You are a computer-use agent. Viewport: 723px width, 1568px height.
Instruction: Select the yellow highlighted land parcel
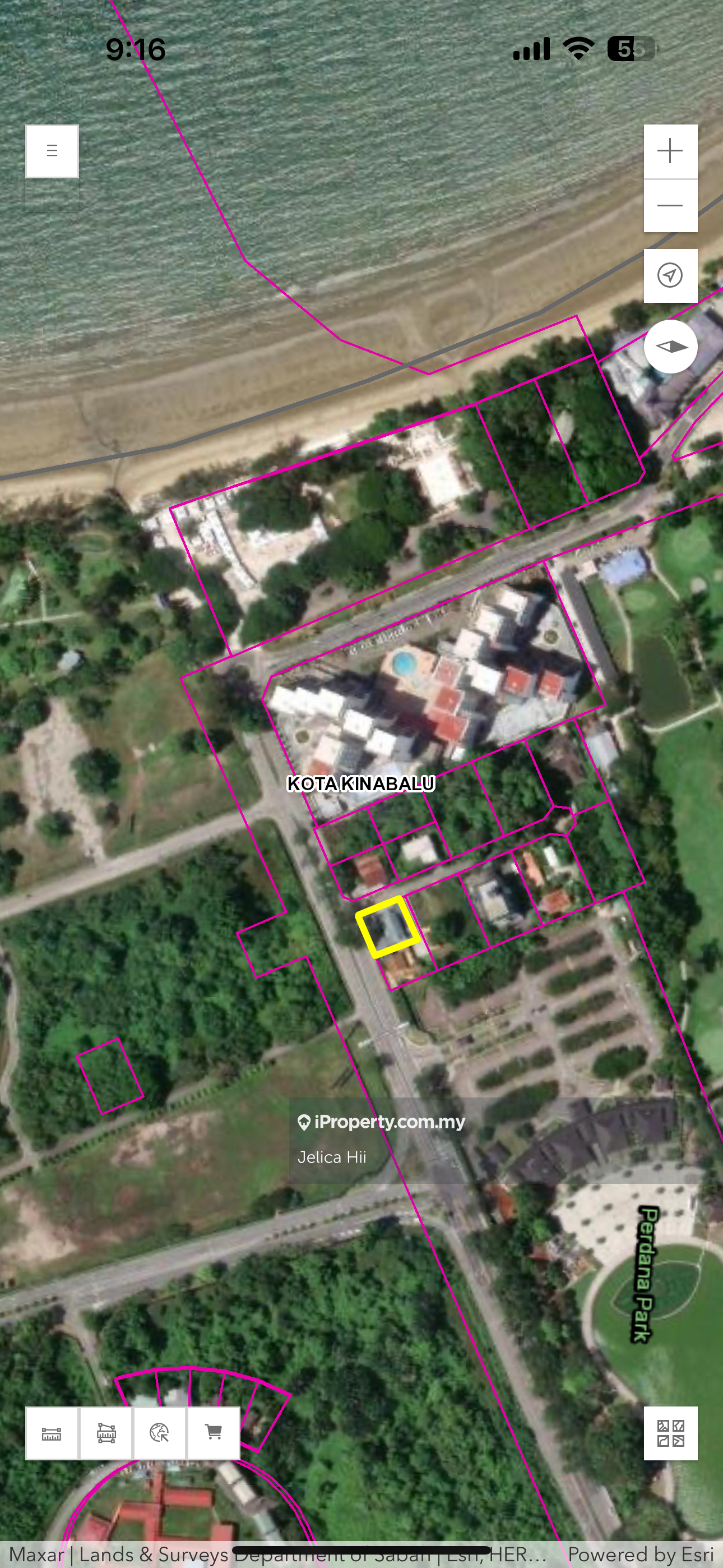[x=388, y=926]
